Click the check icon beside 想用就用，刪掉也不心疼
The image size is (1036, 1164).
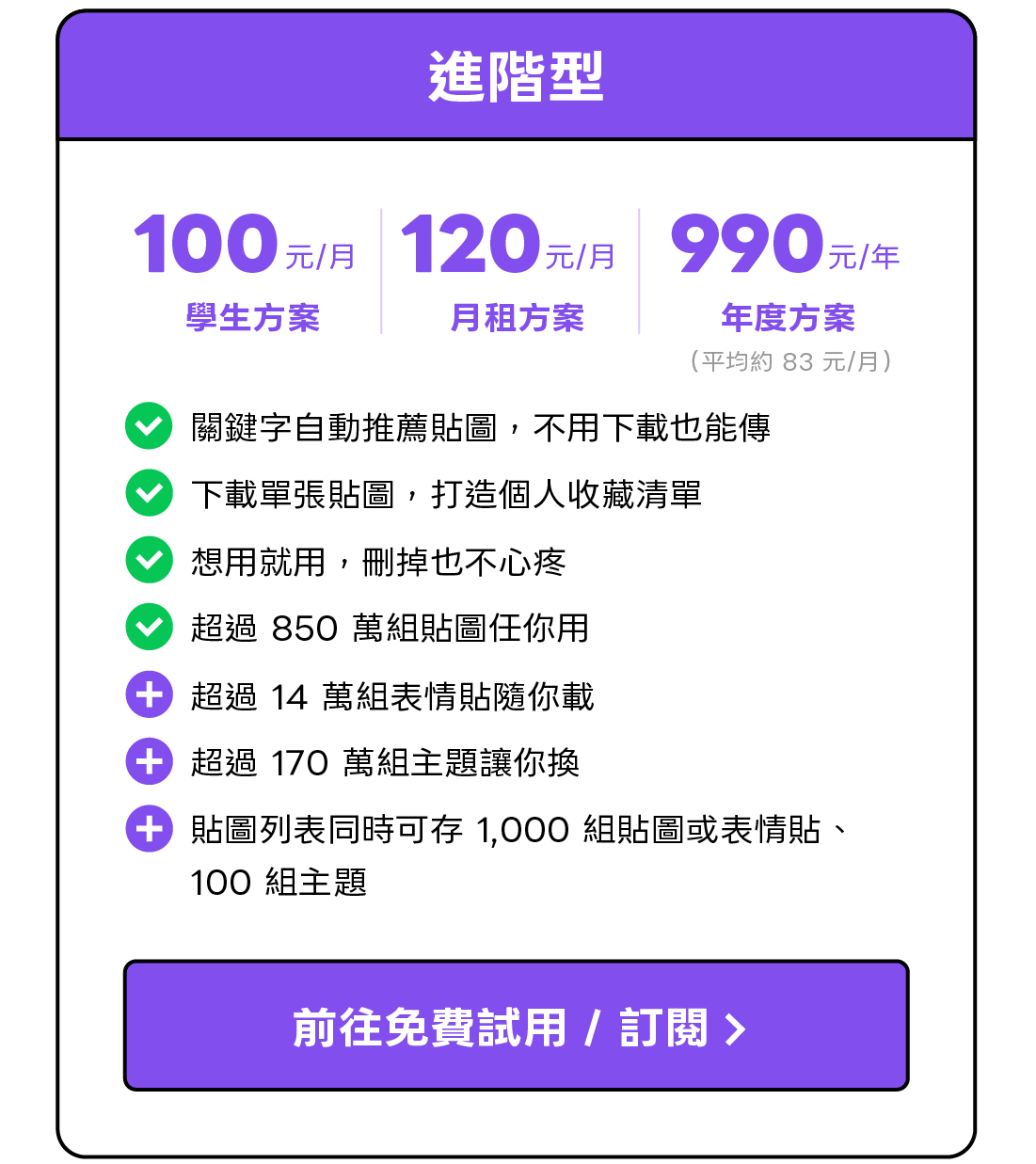[x=148, y=561]
